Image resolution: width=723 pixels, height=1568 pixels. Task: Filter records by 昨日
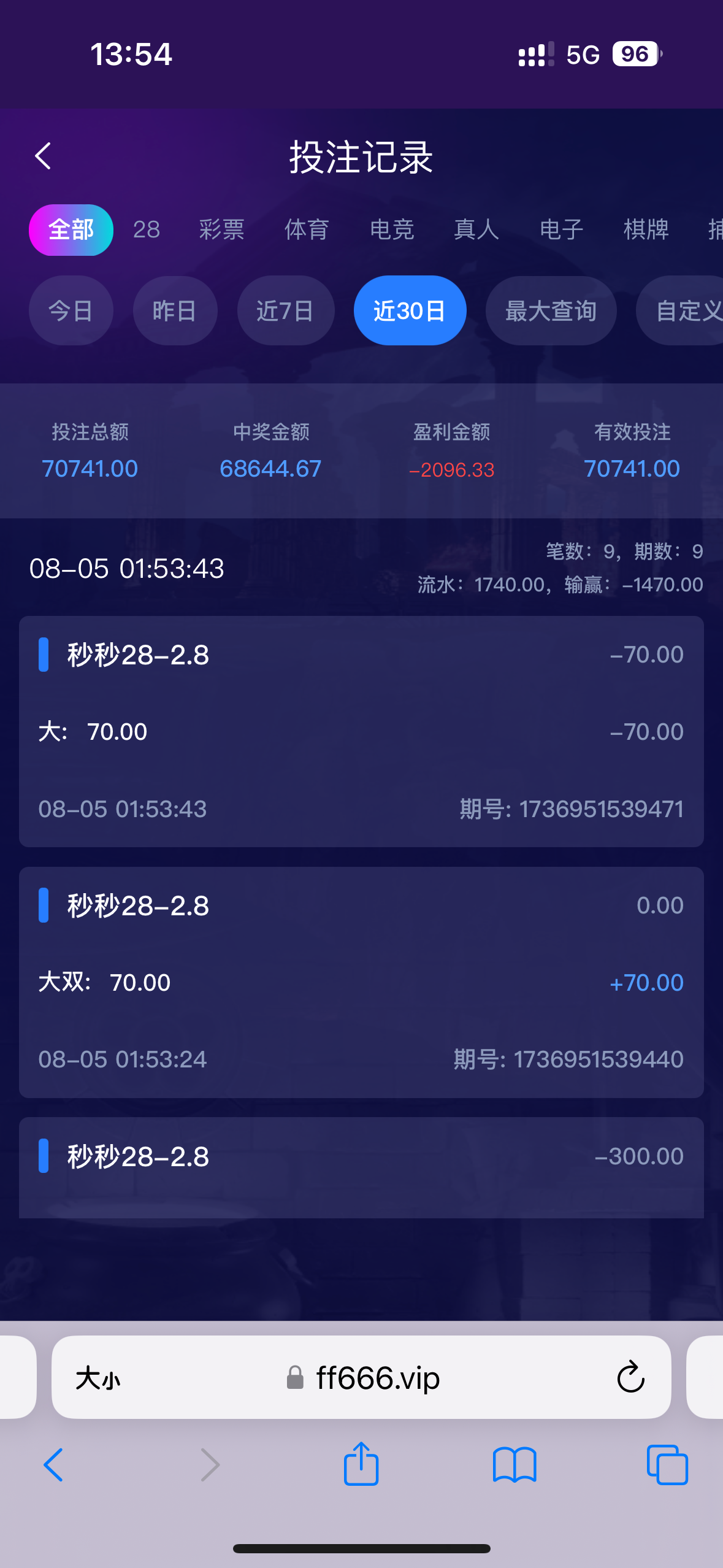tap(175, 311)
